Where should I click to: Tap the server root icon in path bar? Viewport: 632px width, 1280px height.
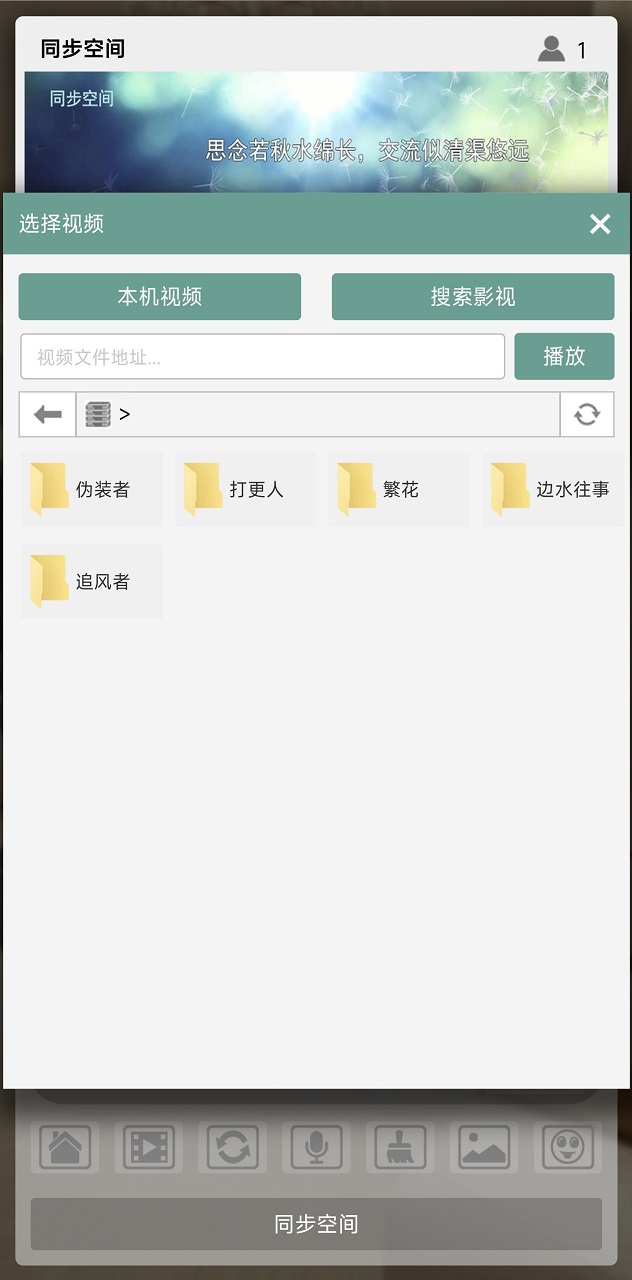tap(98, 415)
